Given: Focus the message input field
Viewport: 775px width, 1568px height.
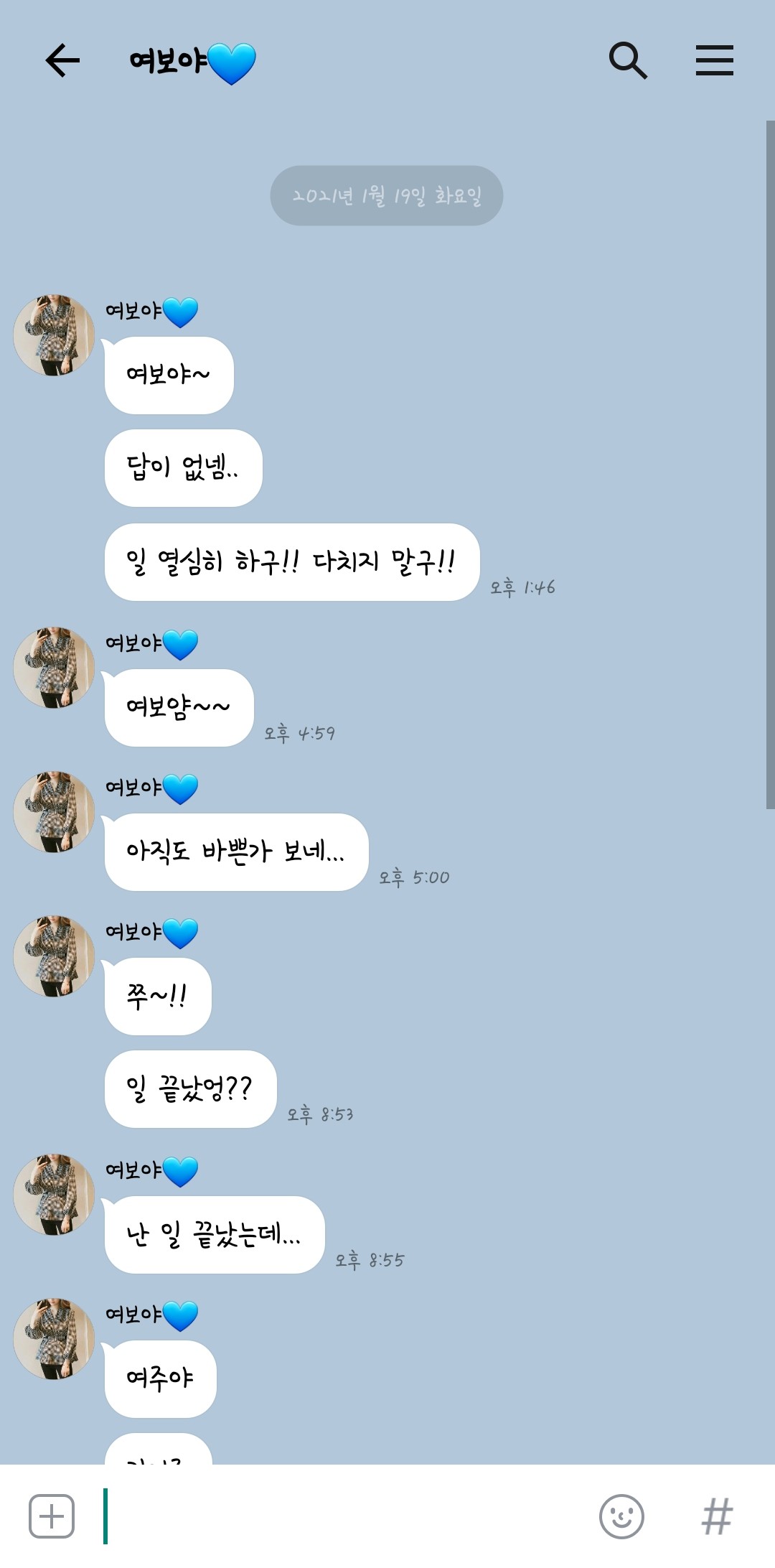Looking at the screenshot, I should [x=344, y=1516].
